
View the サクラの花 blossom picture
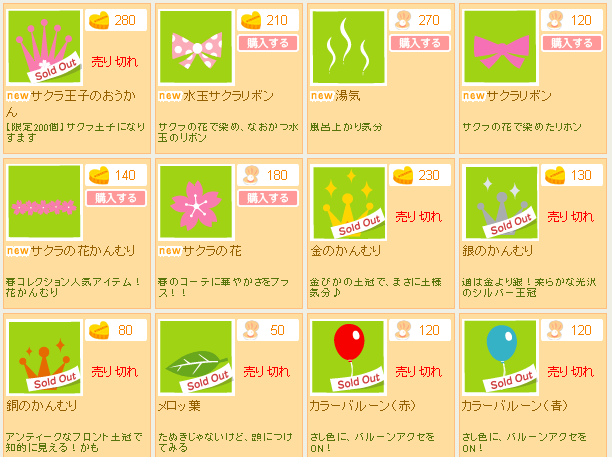pyautogui.click(x=195, y=204)
